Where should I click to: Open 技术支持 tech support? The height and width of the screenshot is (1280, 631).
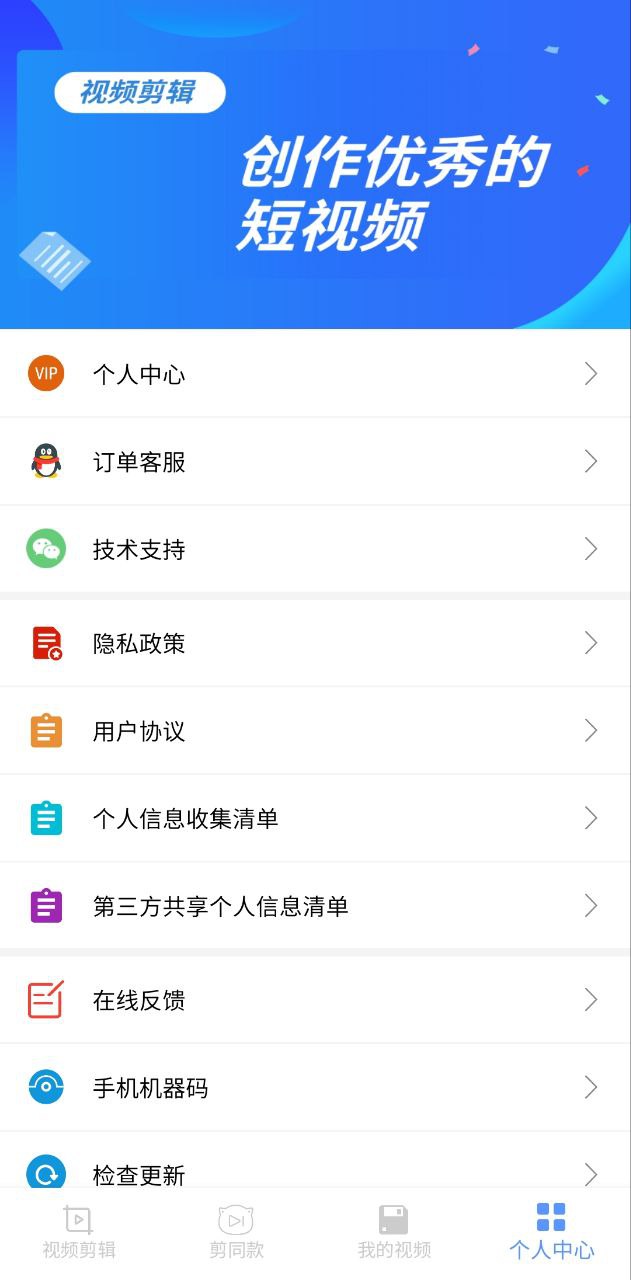315,549
